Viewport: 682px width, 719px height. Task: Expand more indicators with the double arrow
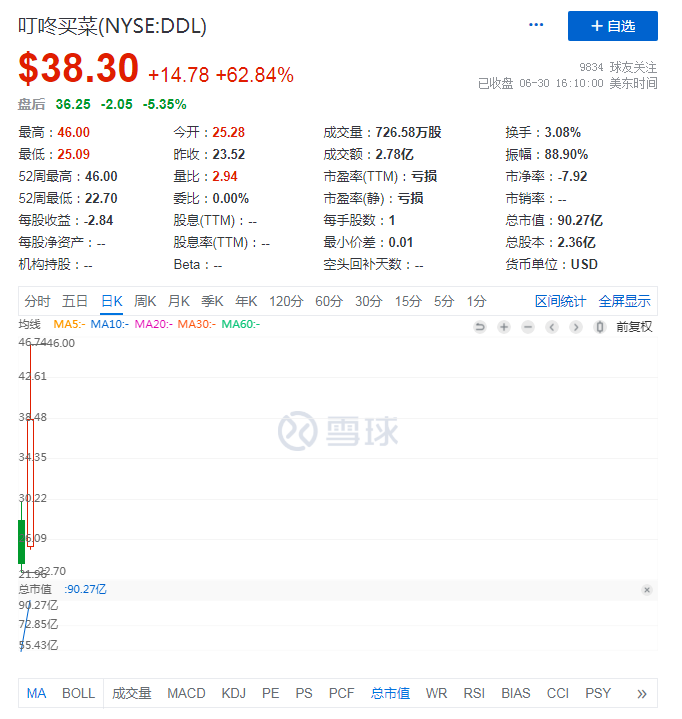coord(641,693)
